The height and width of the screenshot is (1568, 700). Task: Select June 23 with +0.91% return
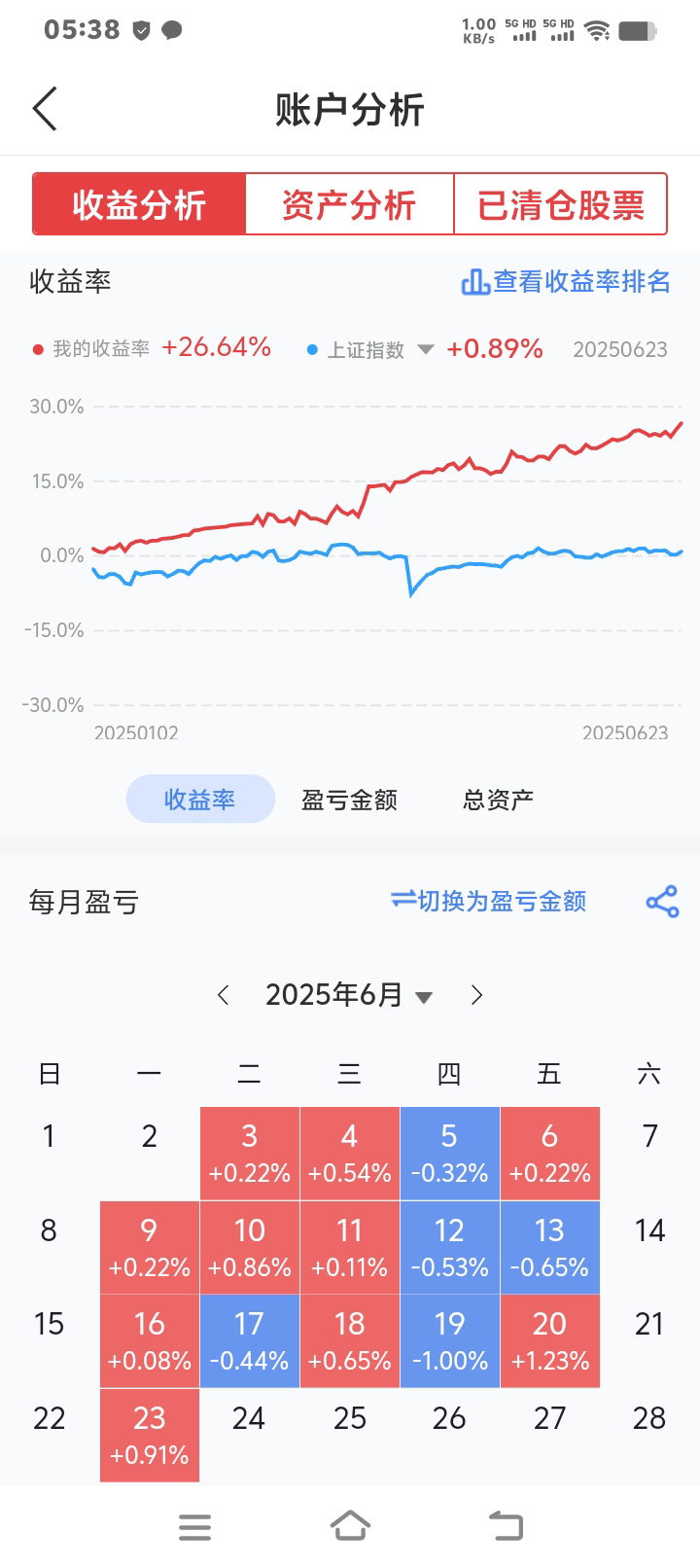click(x=150, y=1435)
